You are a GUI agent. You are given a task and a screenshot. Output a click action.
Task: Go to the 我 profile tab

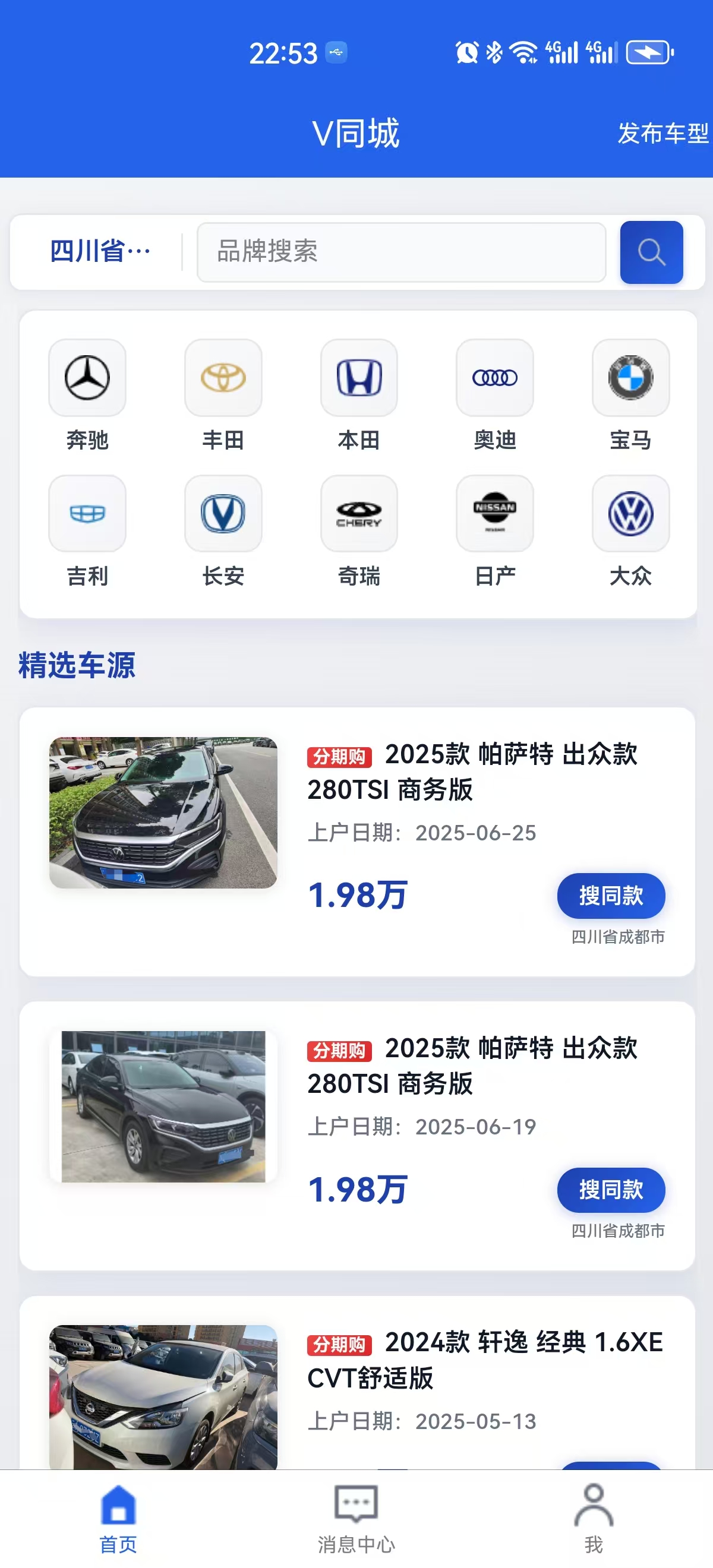(593, 1518)
